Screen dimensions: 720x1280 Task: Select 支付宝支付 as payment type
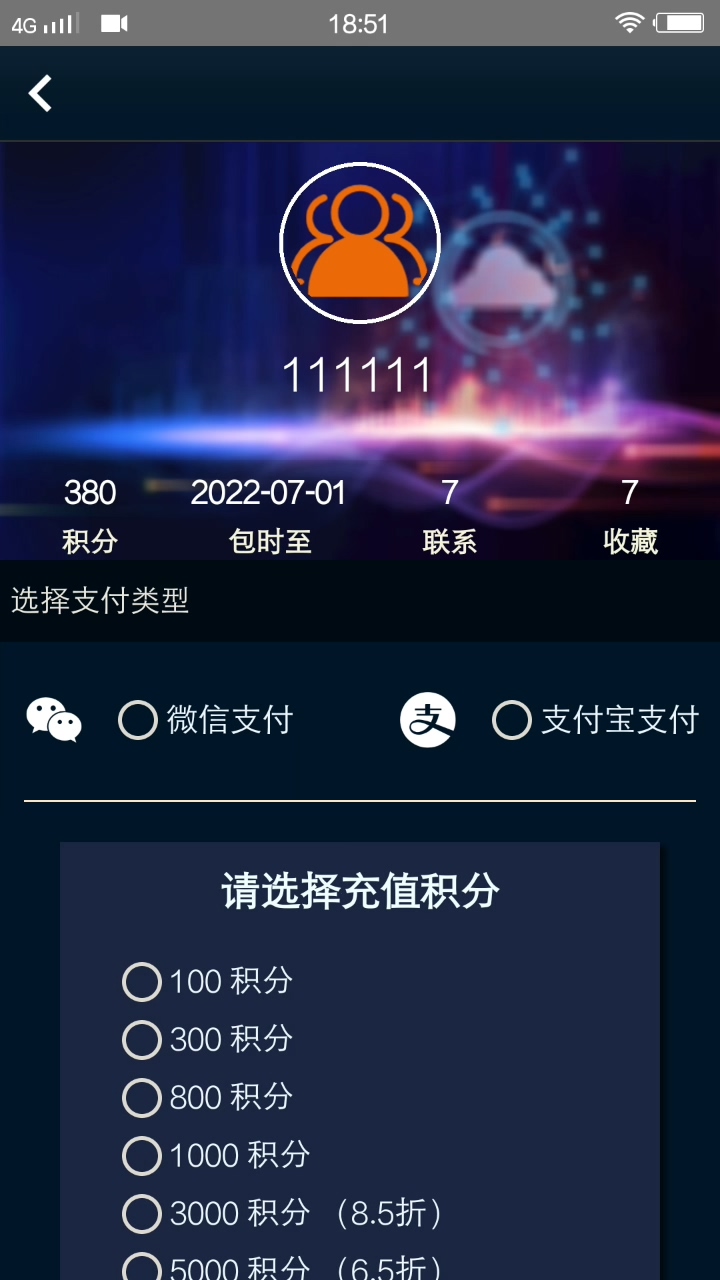click(512, 720)
